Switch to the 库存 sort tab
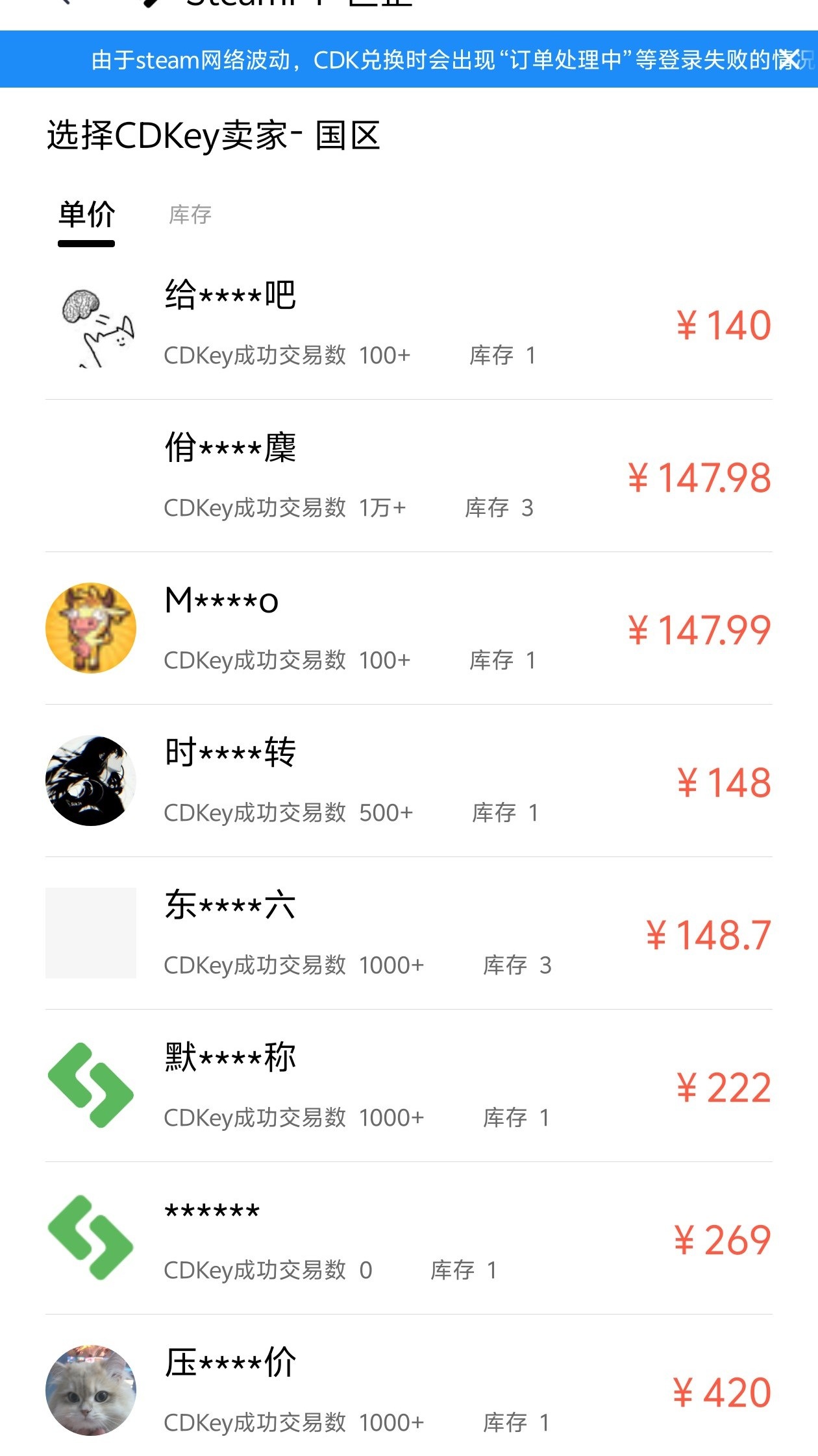 pos(190,215)
